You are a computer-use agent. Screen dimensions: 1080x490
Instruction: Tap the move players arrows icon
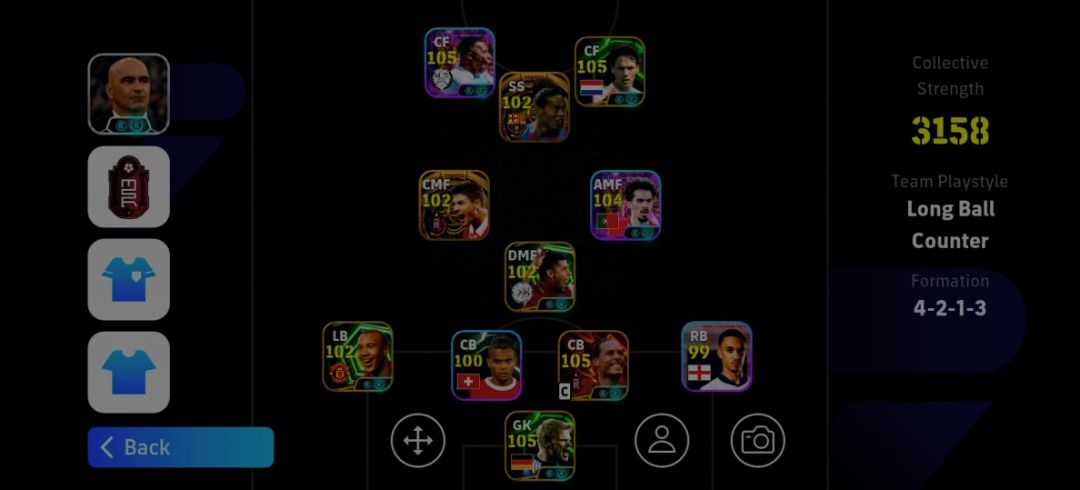417,440
